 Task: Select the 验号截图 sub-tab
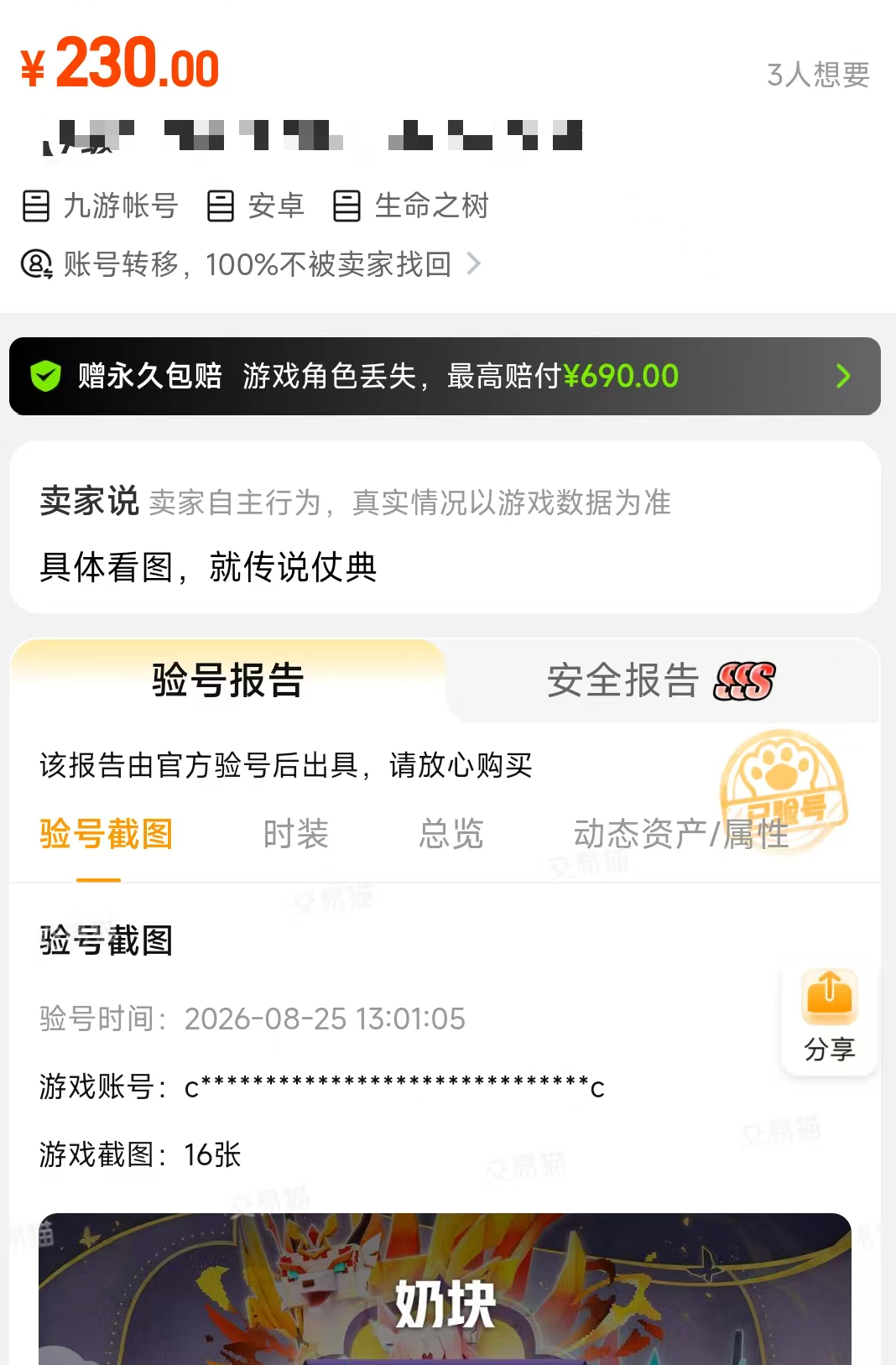click(107, 834)
